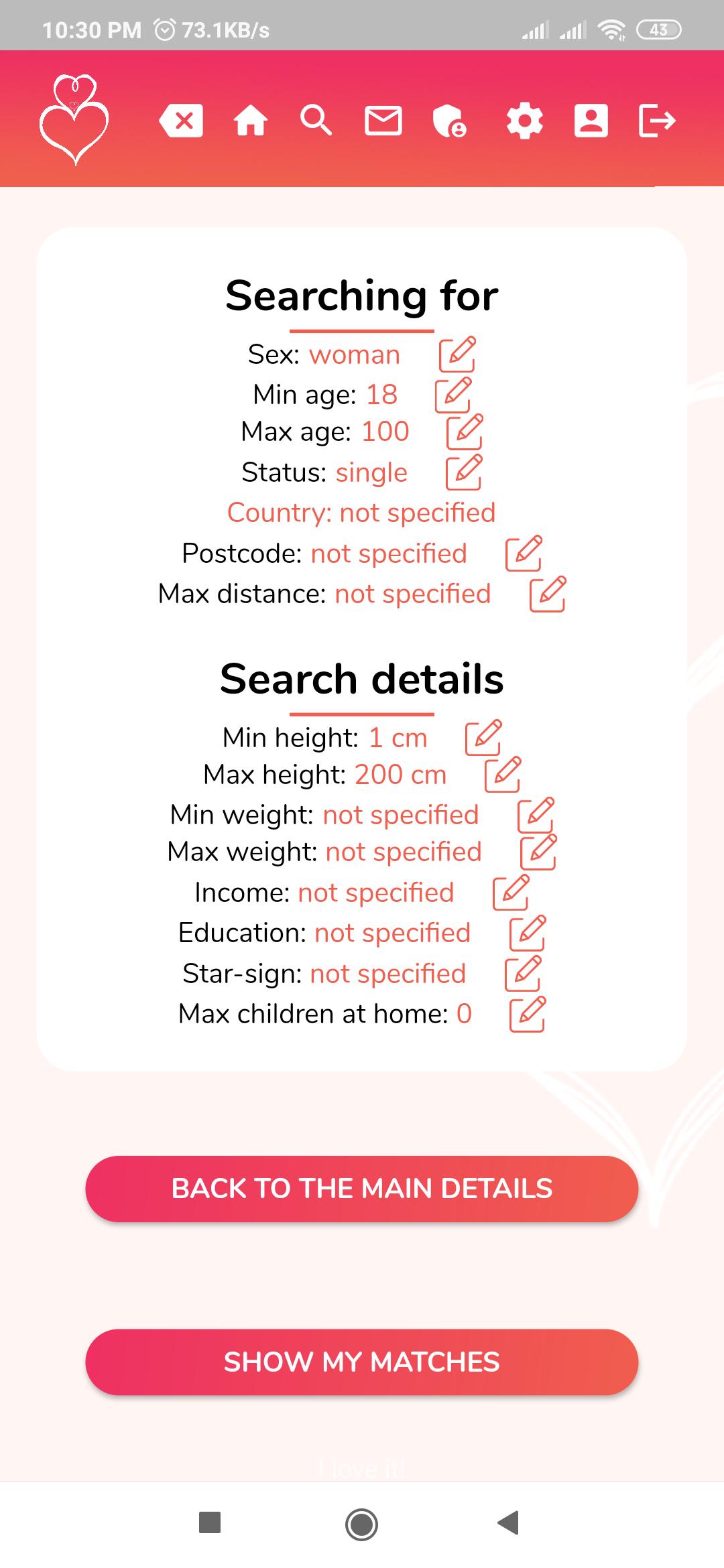Edit the Min height value
Viewport: 724px width, 1568px height.
(x=483, y=737)
